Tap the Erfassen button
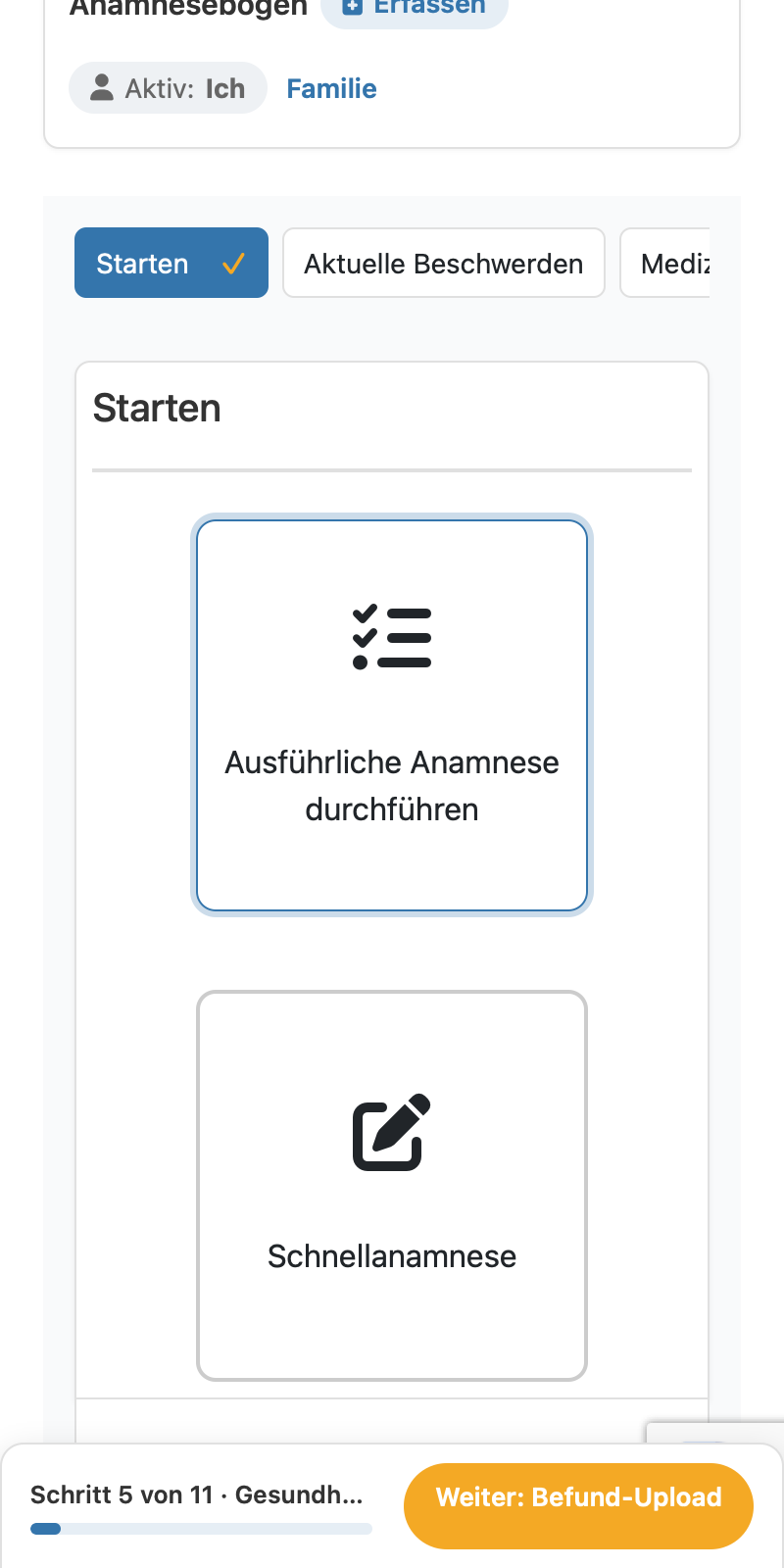The height and width of the screenshot is (1568, 784). [x=415, y=8]
